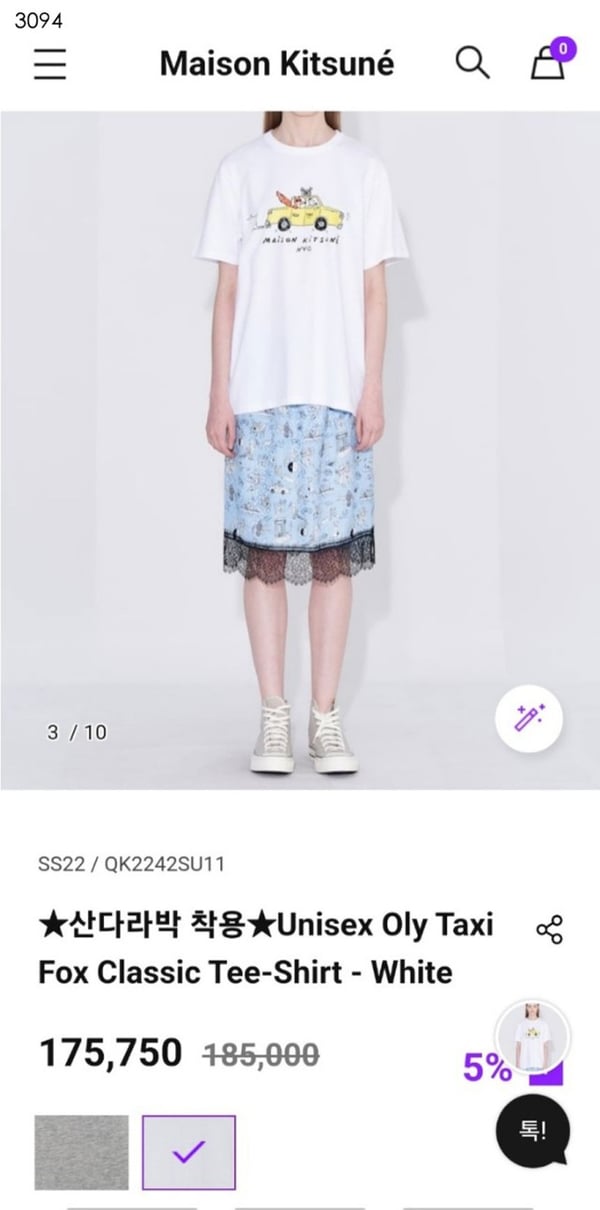Open the hamburger menu

[50, 63]
